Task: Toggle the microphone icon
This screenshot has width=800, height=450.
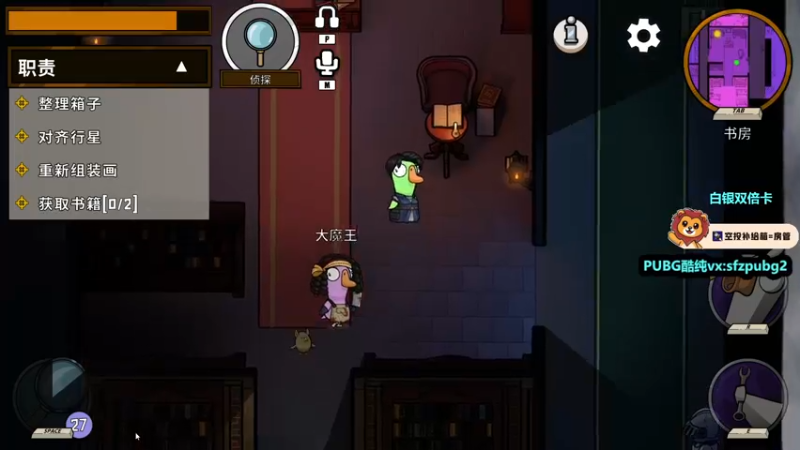Action: click(x=327, y=63)
